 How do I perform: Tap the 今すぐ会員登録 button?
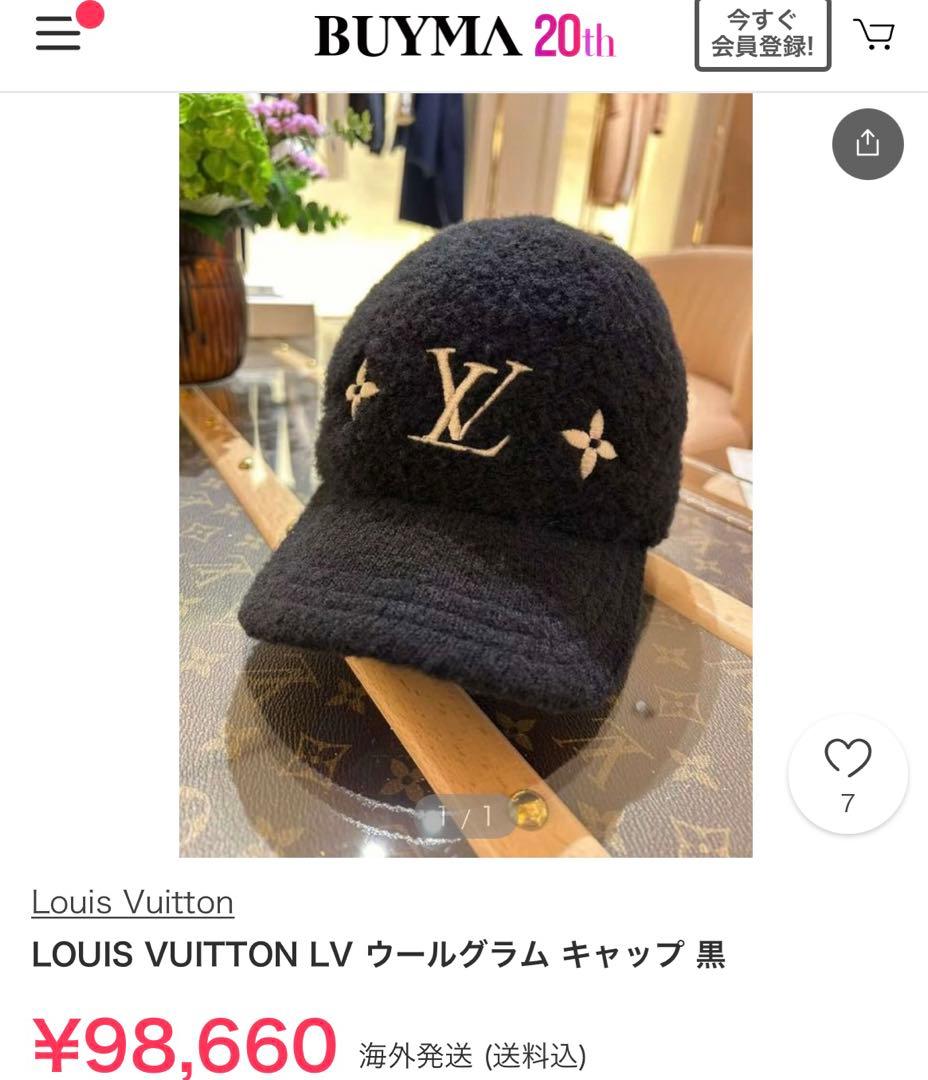762,35
